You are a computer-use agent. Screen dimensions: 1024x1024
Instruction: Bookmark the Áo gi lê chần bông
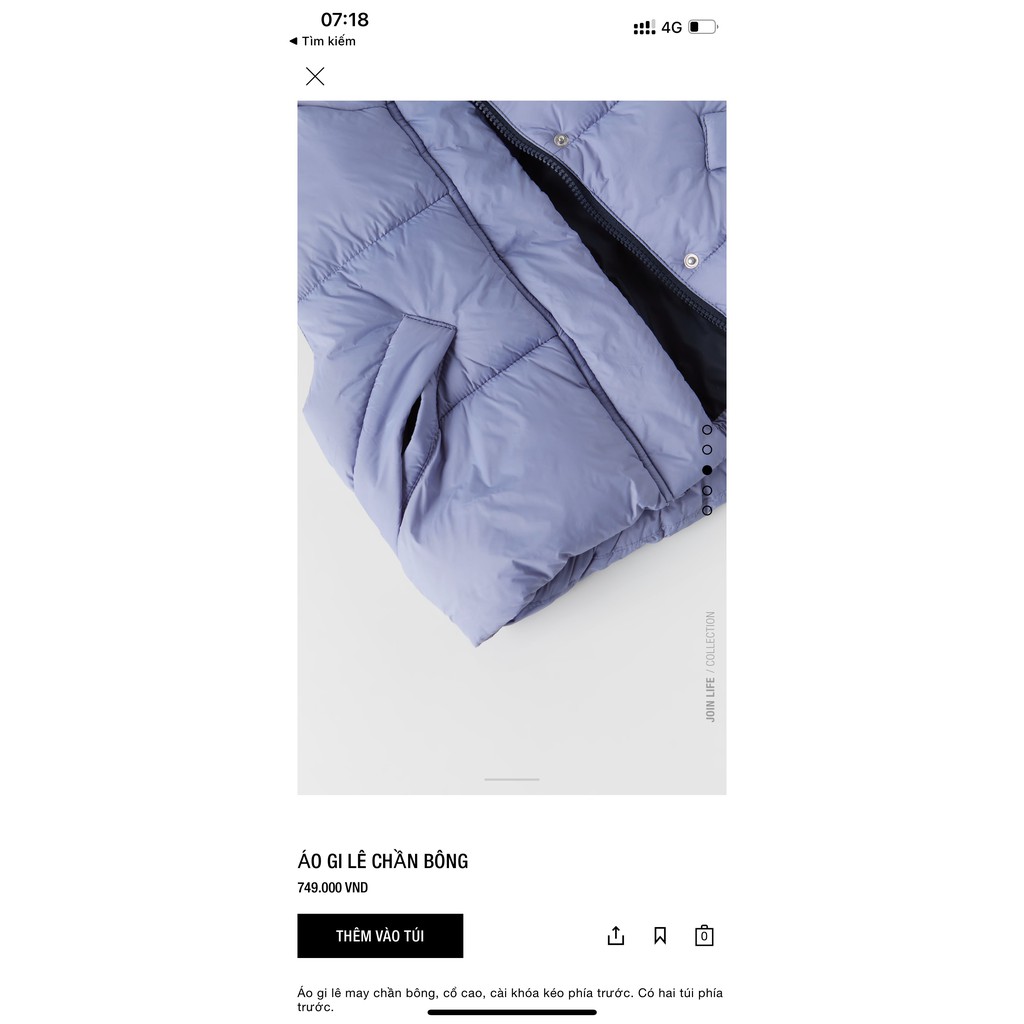[660, 936]
